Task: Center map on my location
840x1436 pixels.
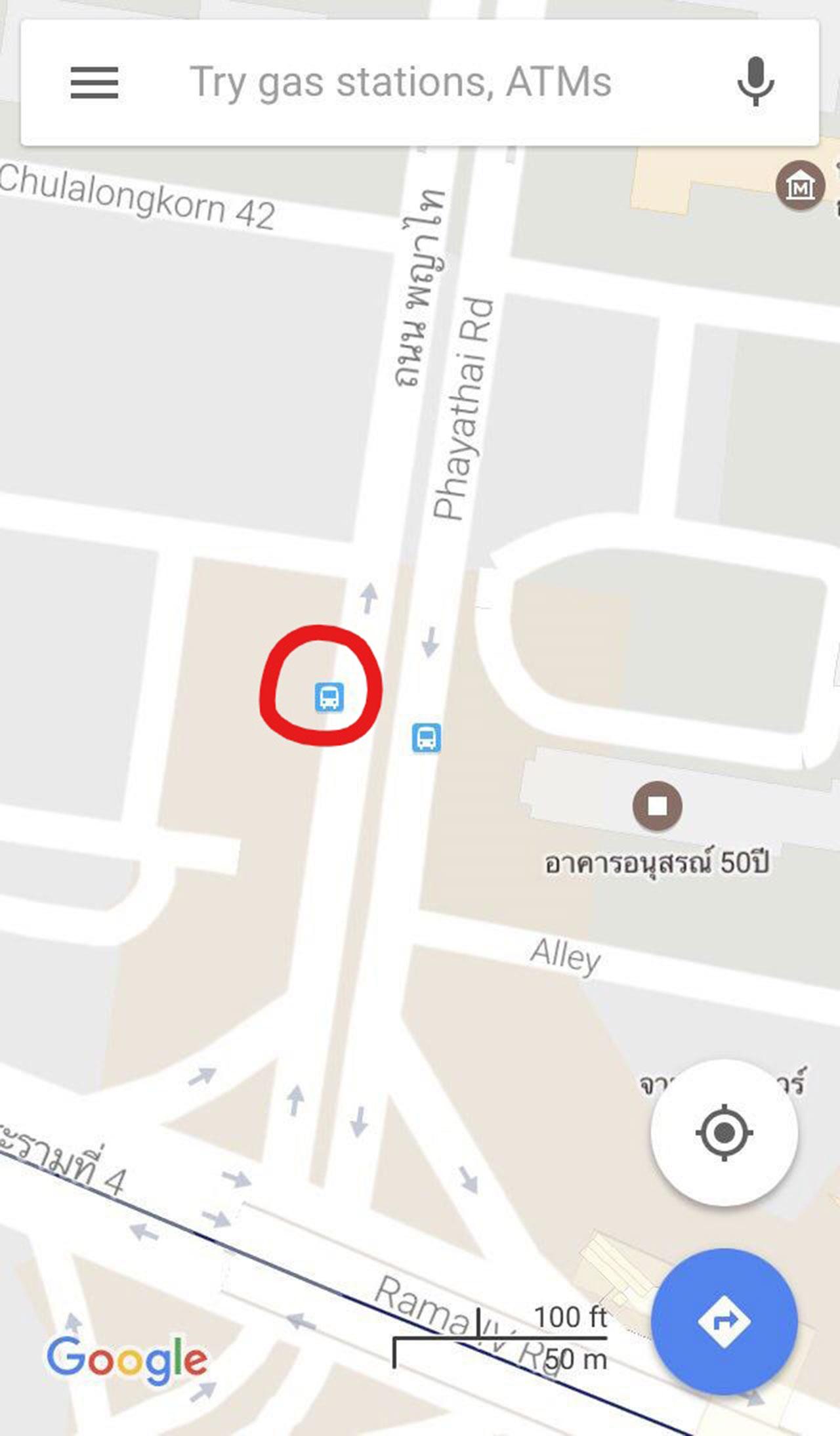Action: (724, 1132)
